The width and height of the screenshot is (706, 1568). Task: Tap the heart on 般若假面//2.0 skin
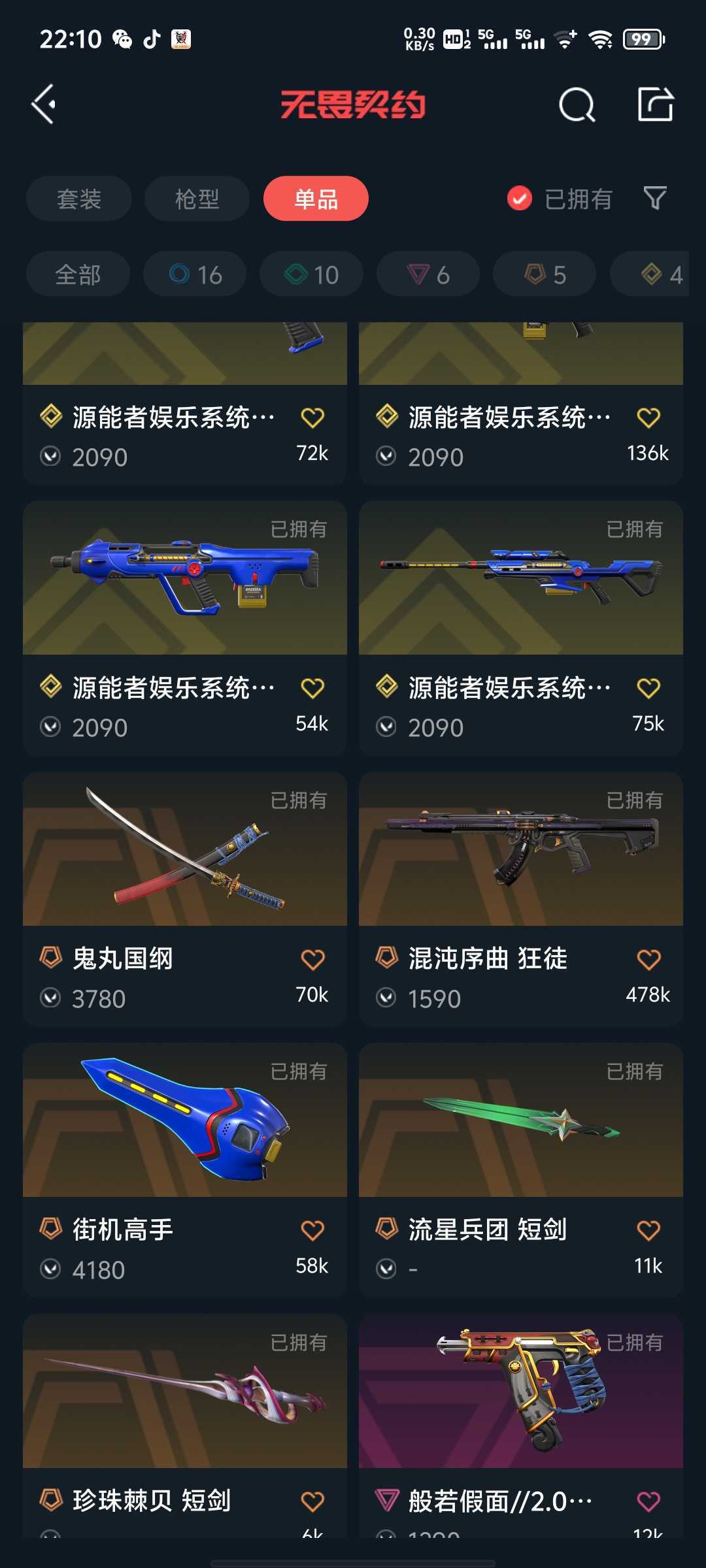(x=648, y=1501)
